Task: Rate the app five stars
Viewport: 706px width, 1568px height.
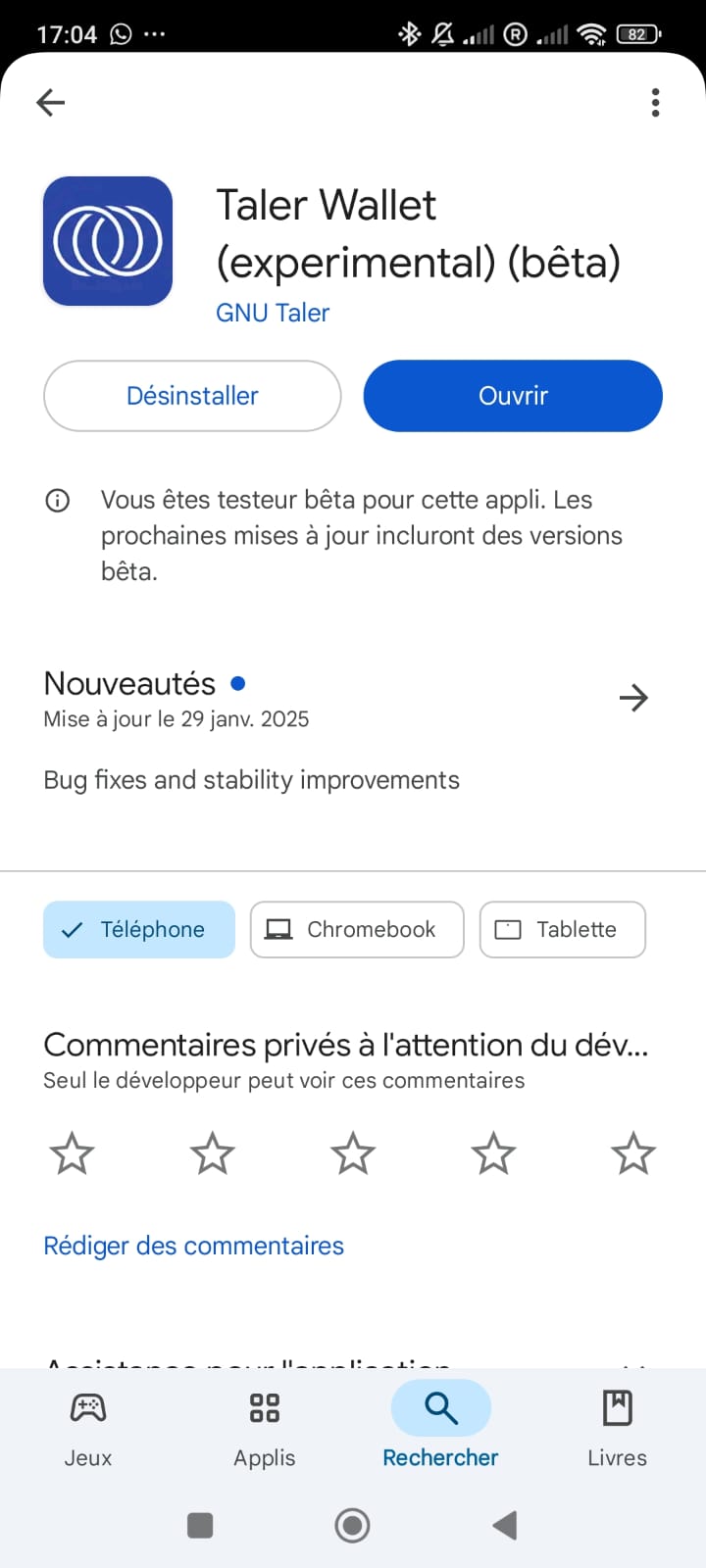Action: click(633, 1153)
